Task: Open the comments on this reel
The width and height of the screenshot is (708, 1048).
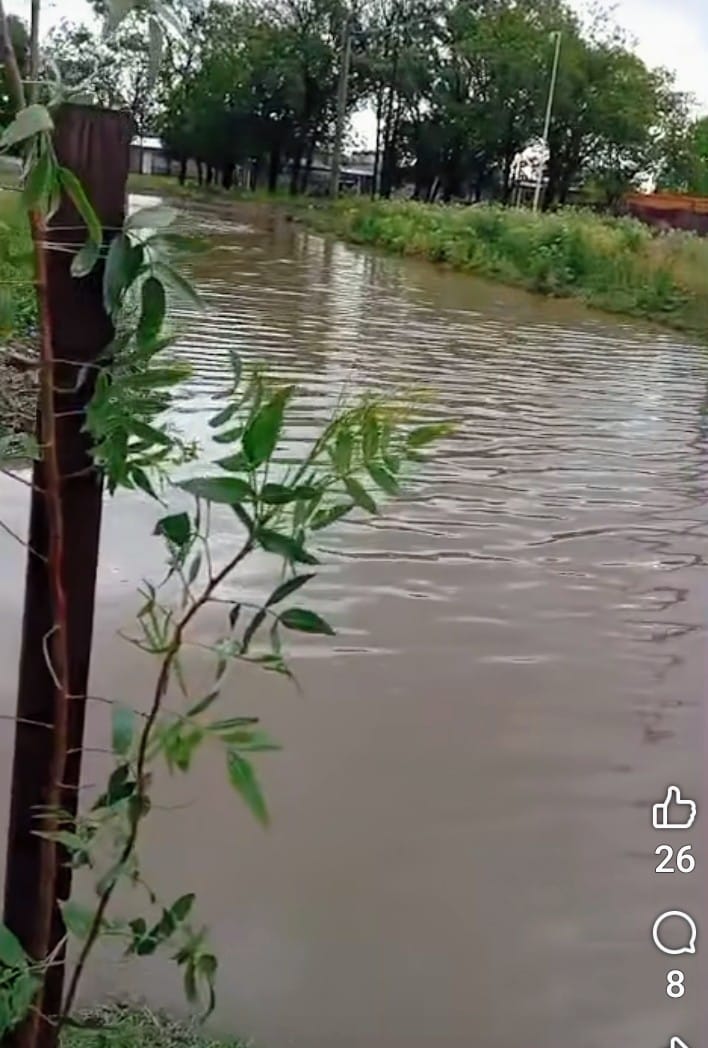Action: (x=674, y=933)
